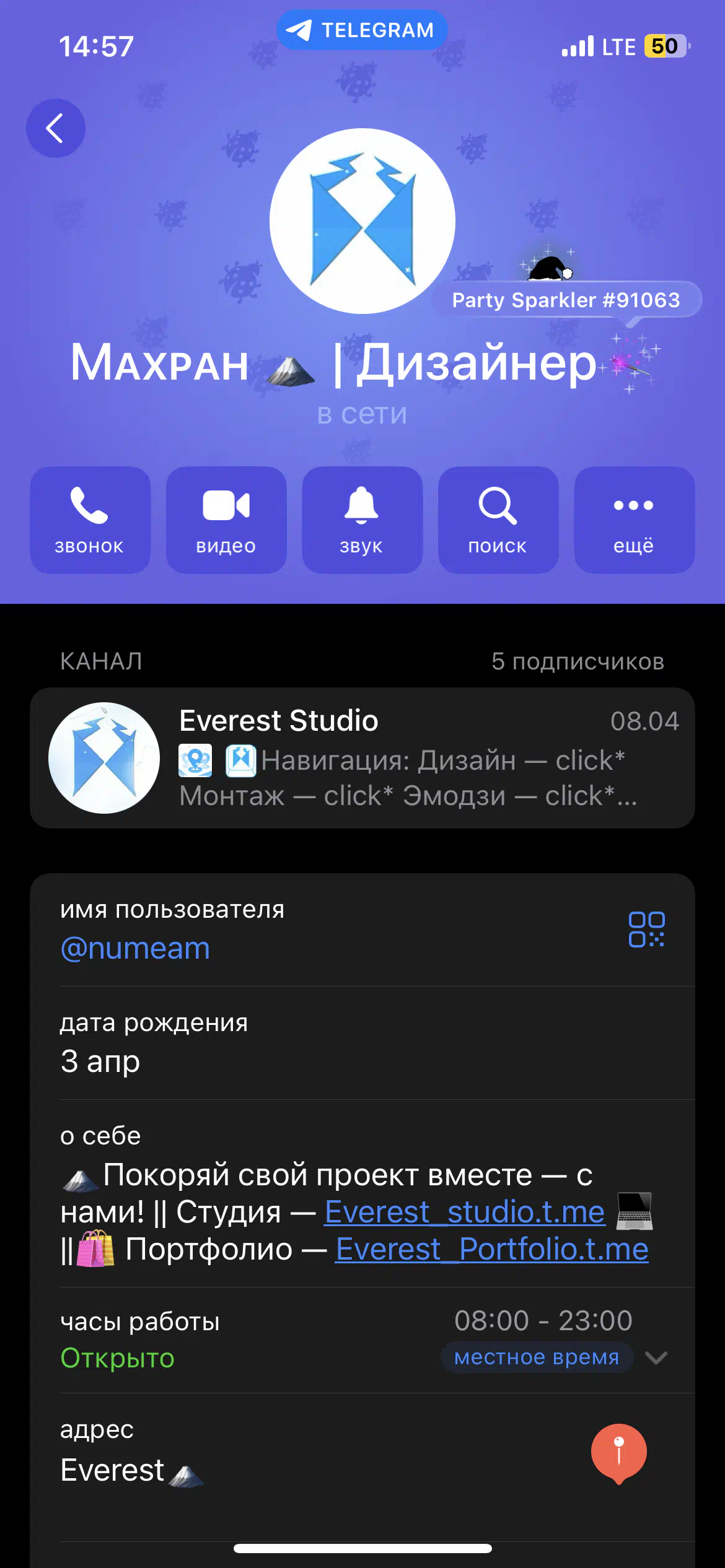Mute notifications via the звук bell
This screenshot has width=725, height=1568.
point(362,520)
